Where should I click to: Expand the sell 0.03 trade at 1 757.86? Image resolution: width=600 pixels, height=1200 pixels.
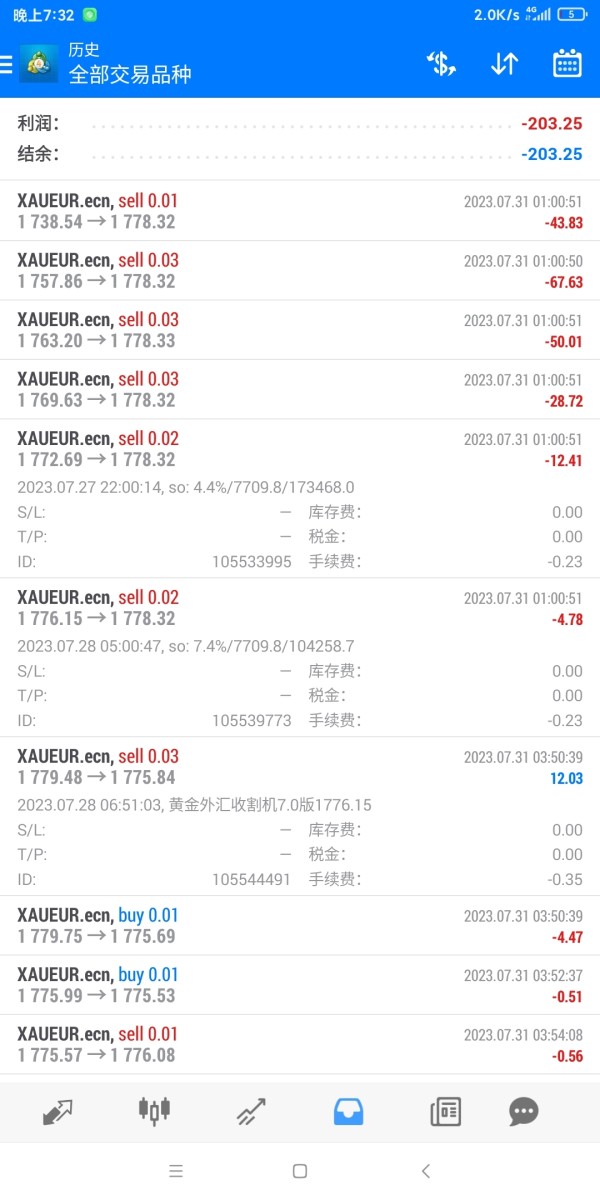pyautogui.click(x=300, y=270)
